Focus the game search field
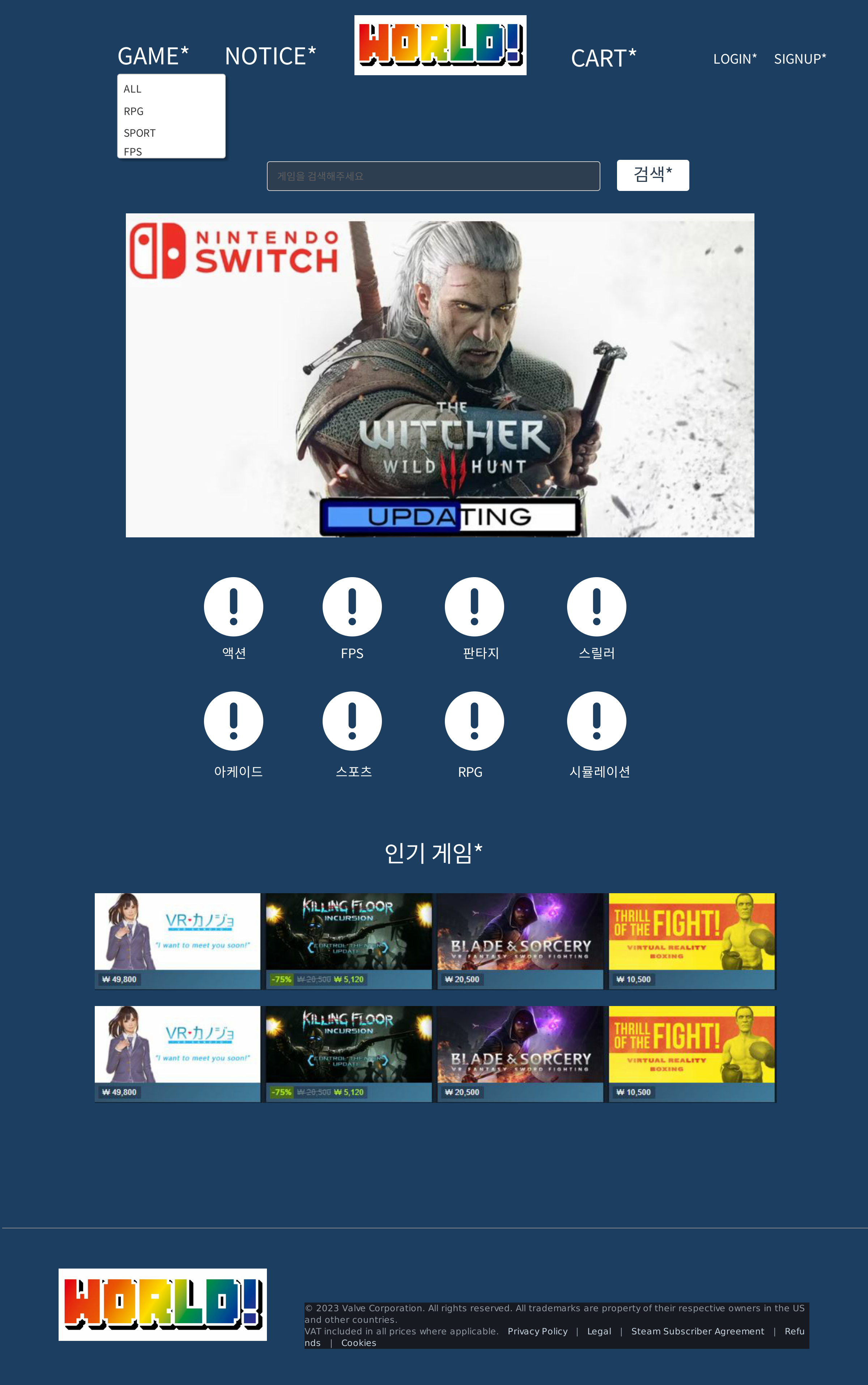This screenshot has height=1385, width=868. pos(433,176)
